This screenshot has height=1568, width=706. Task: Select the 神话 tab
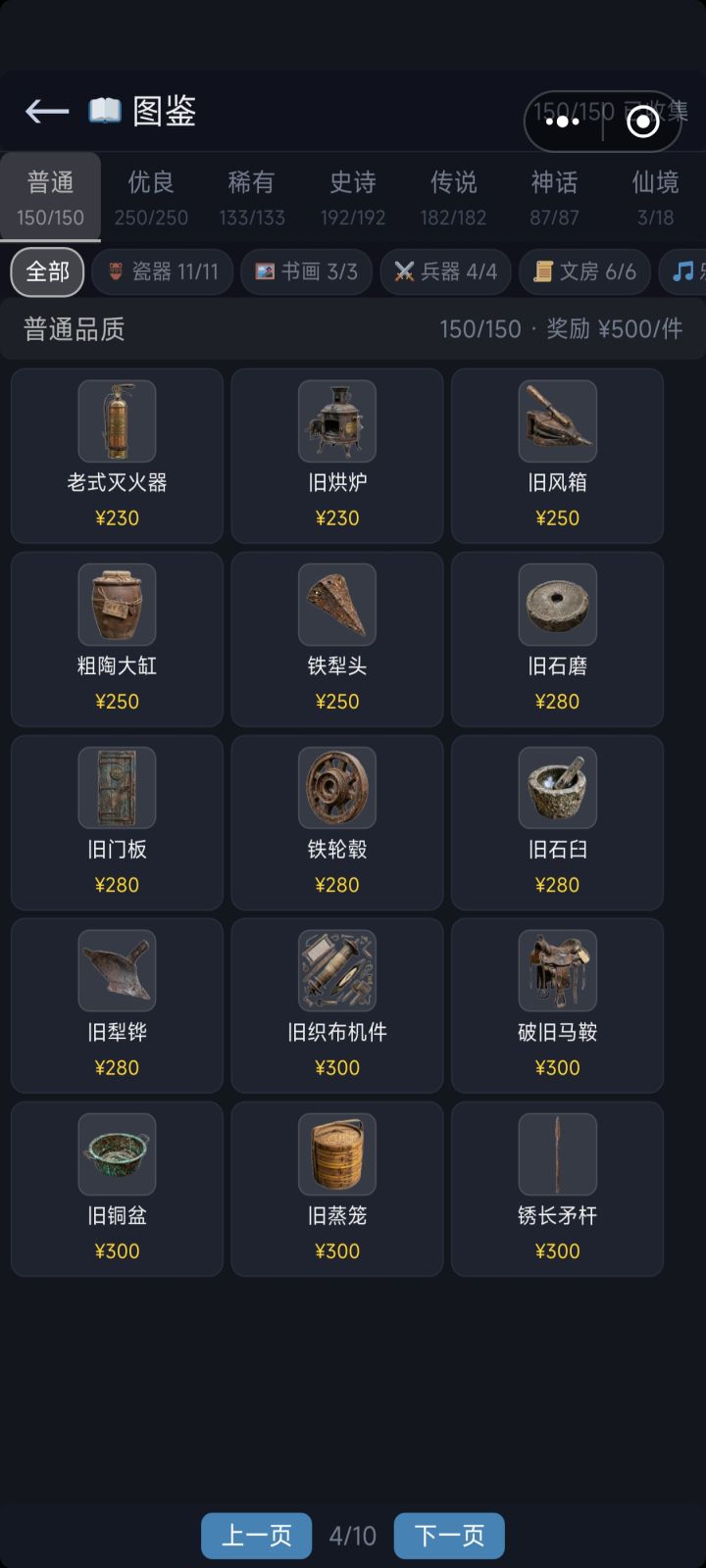[x=553, y=195]
